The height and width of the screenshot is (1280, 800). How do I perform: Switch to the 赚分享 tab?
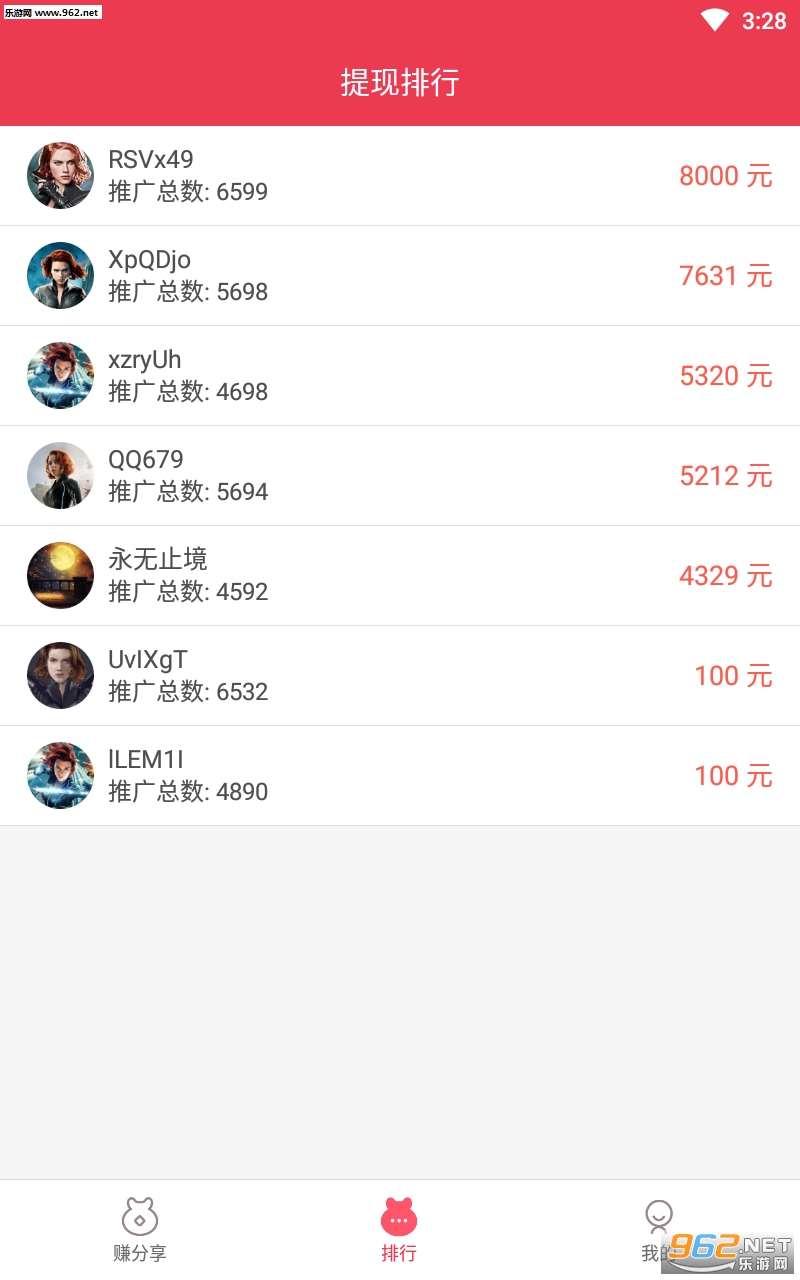[x=140, y=1230]
